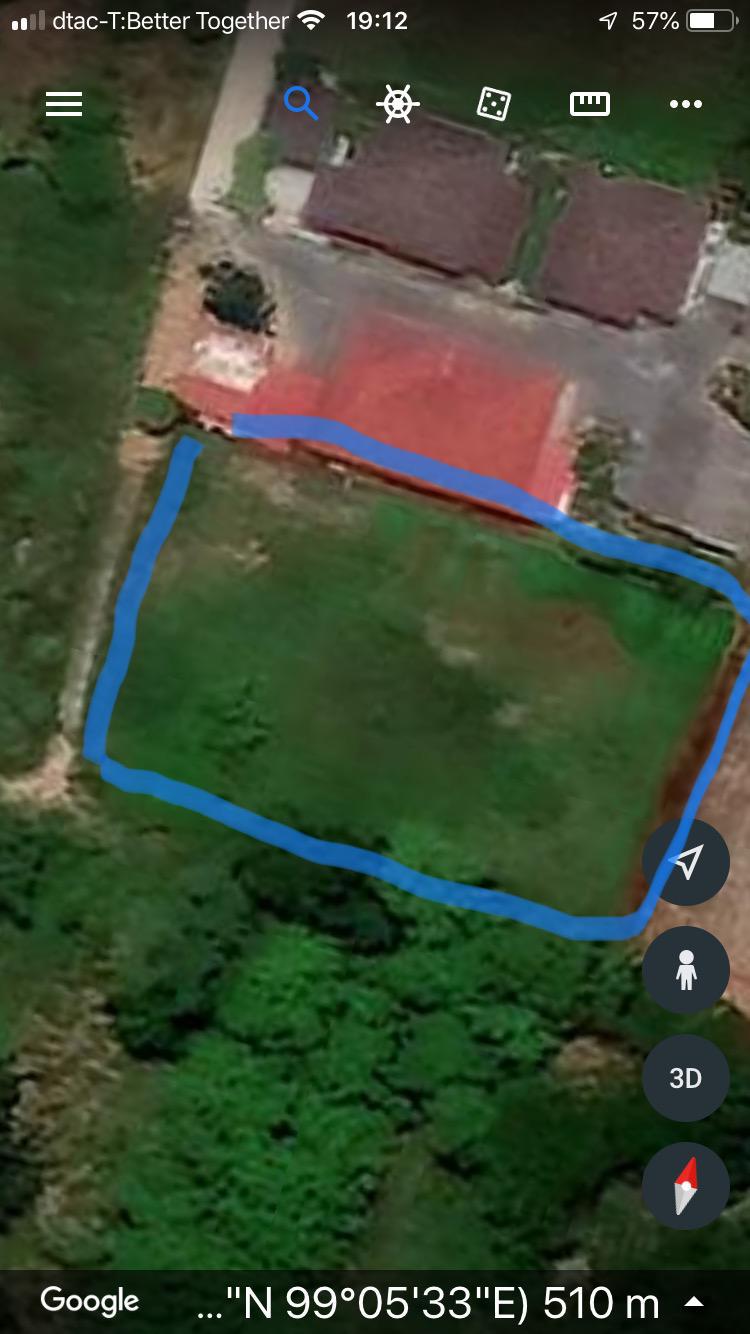The width and height of the screenshot is (750, 1334).
Task: Open the hamburger menu
Action: pos(64,104)
